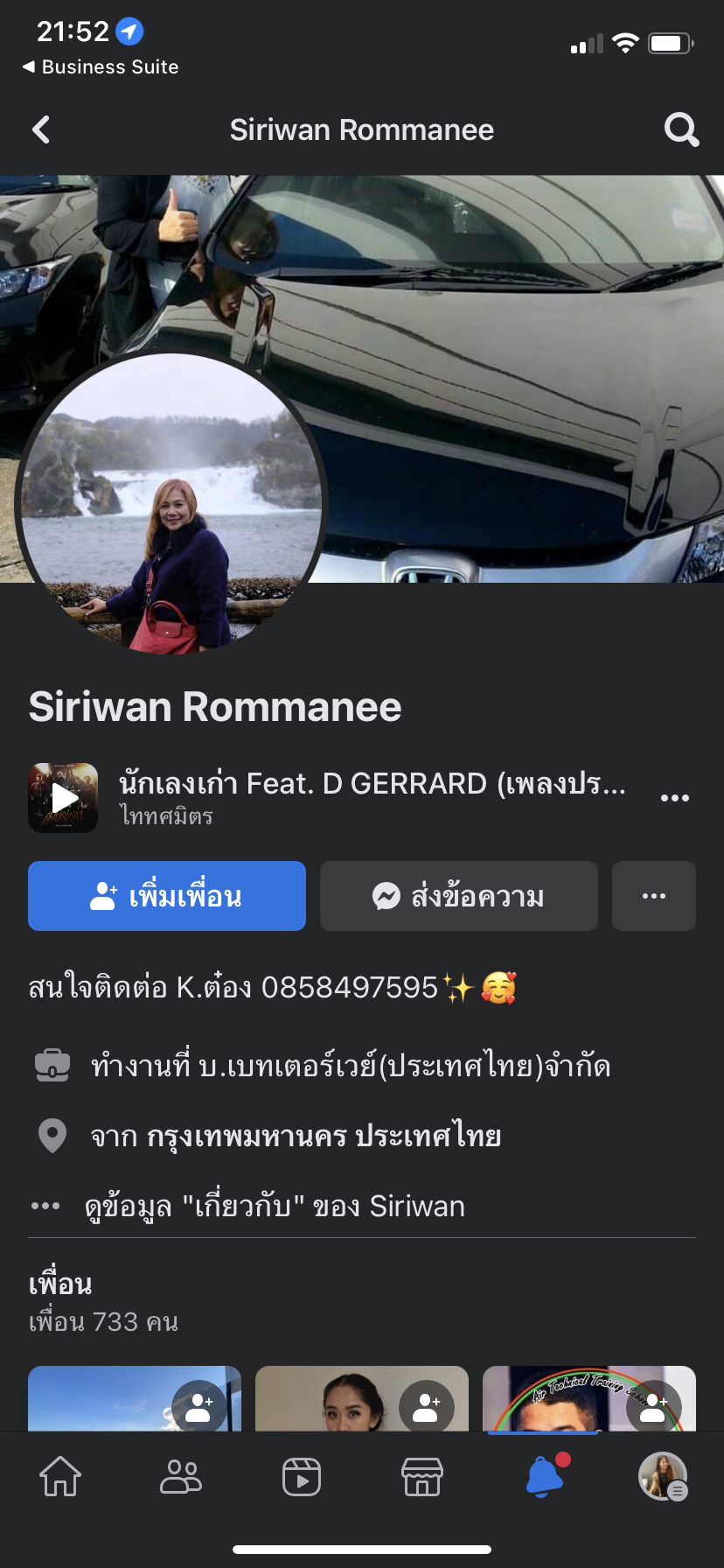Switch to the Marketplace tab
Screen dimensions: 724x1568
coord(422,1477)
